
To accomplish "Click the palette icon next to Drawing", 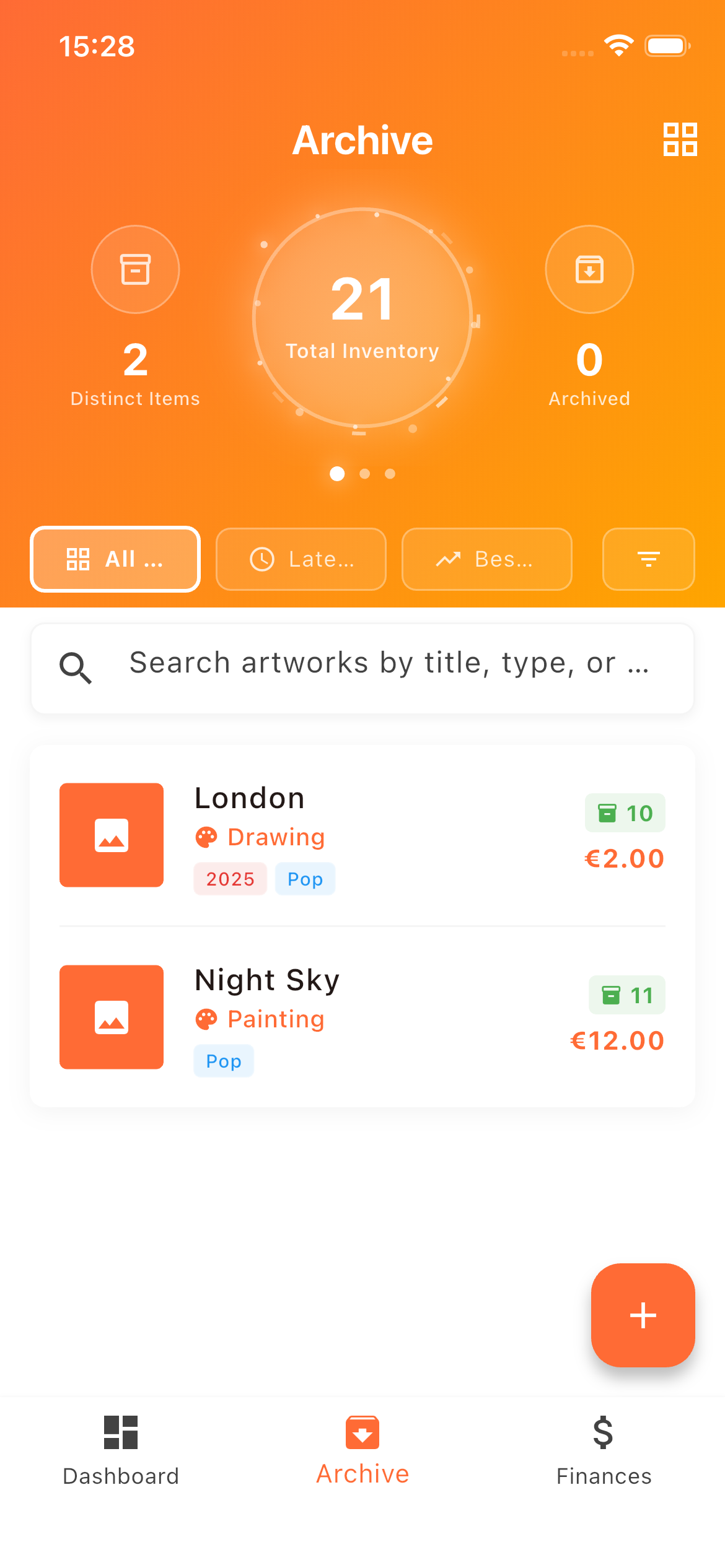I will click(x=207, y=836).
